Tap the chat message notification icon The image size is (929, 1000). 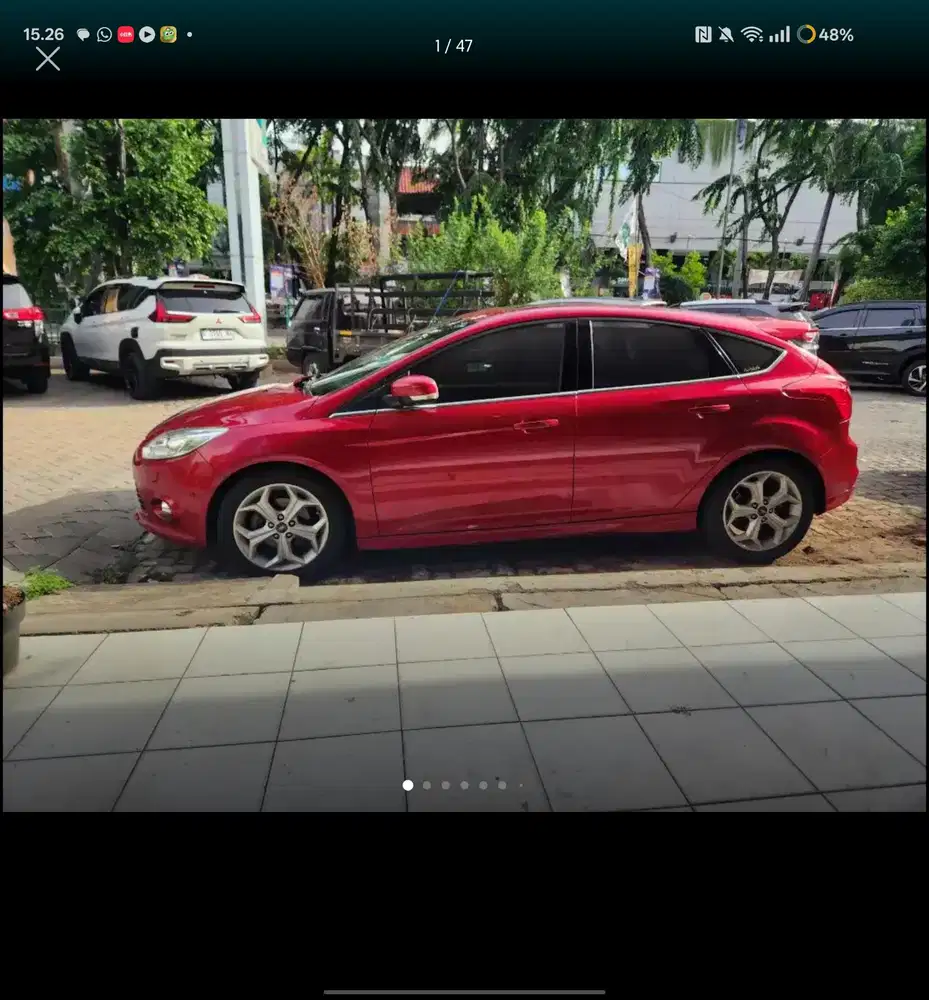84,34
